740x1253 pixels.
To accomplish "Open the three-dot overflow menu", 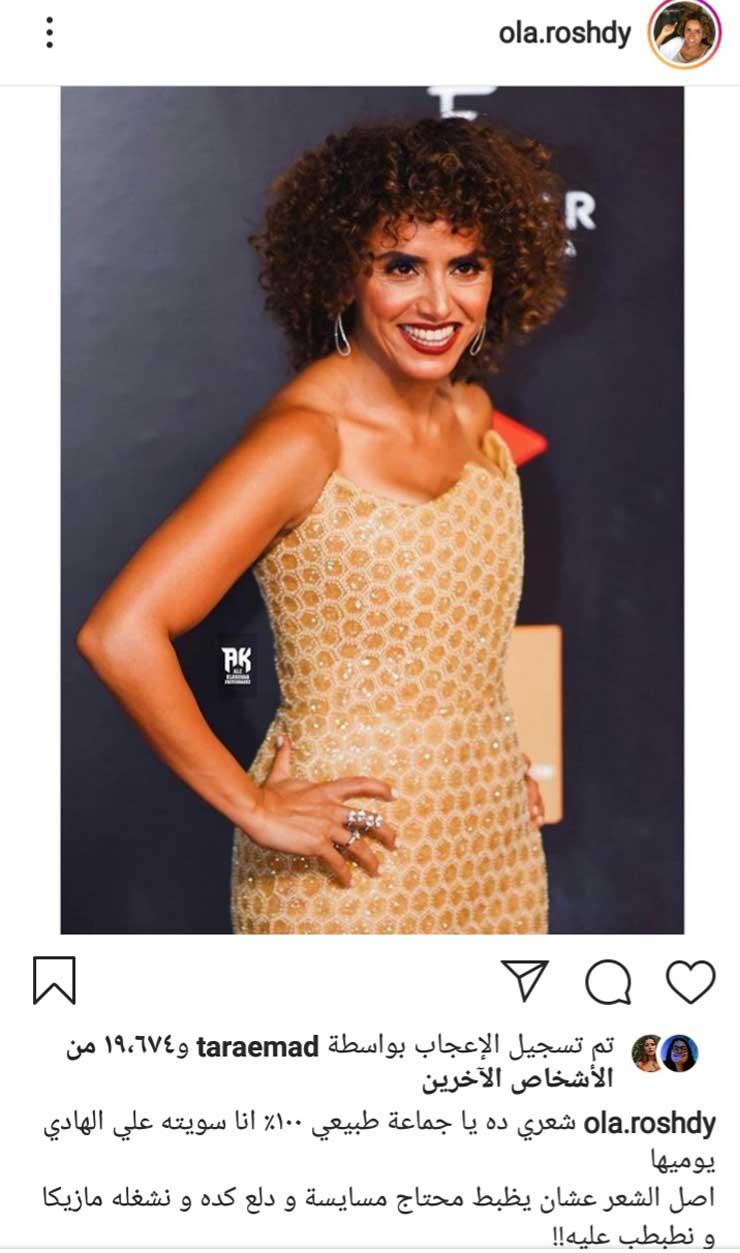I will (x=48, y=33).
